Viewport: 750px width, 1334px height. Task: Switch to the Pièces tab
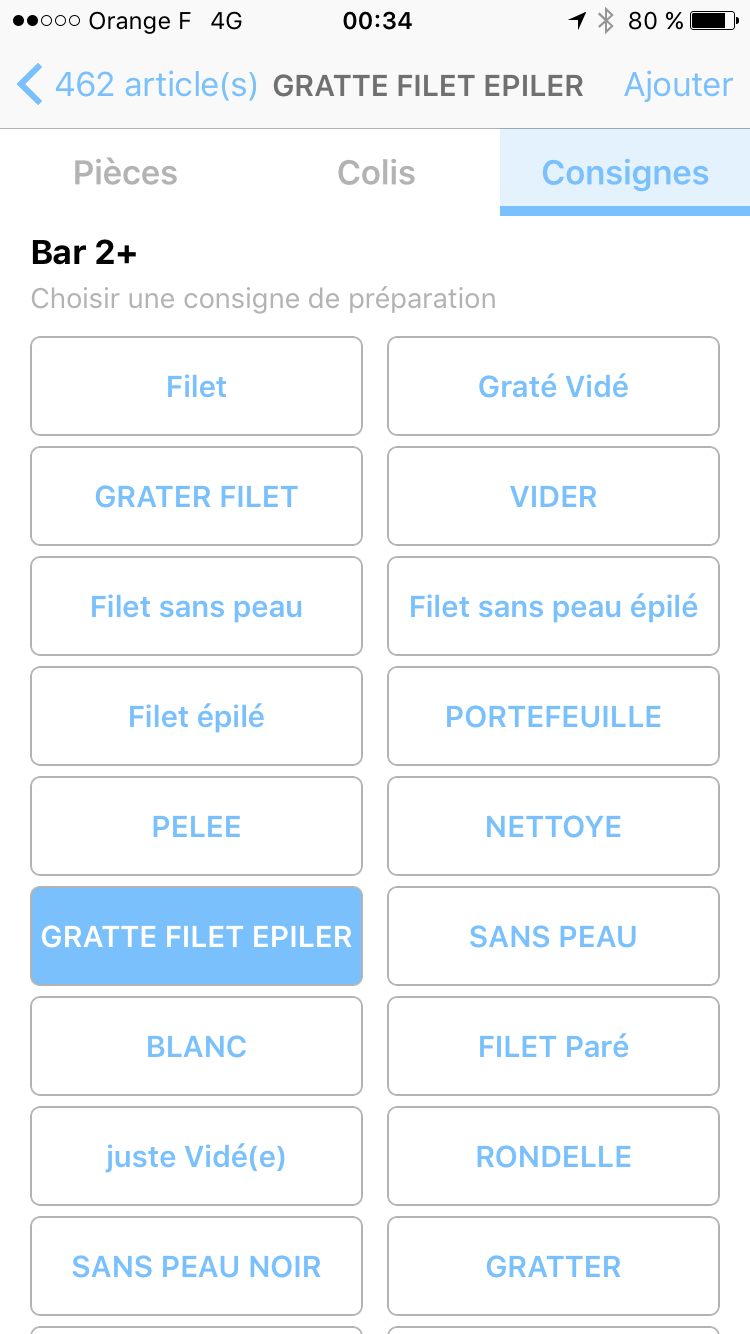tap(125, 173)
